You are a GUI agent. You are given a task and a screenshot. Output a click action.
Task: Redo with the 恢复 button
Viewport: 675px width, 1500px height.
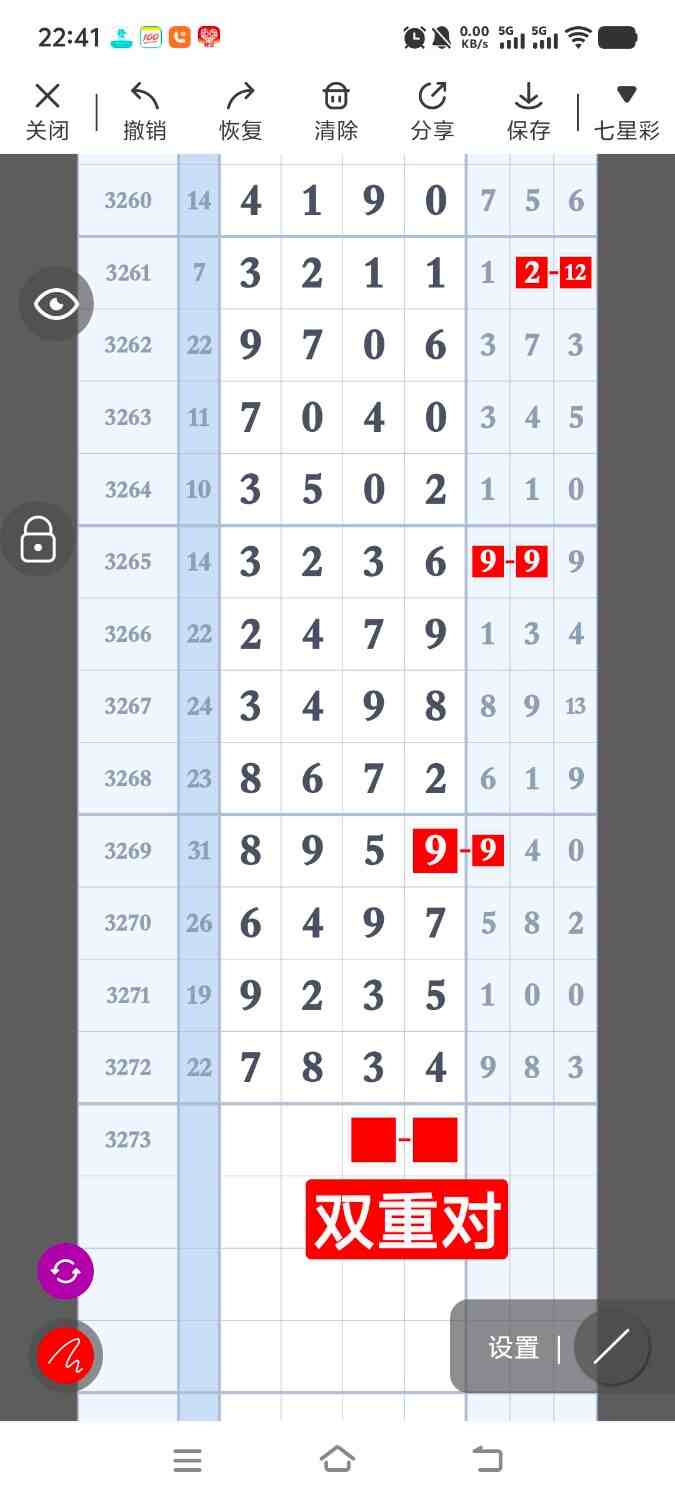click(240, 111)
